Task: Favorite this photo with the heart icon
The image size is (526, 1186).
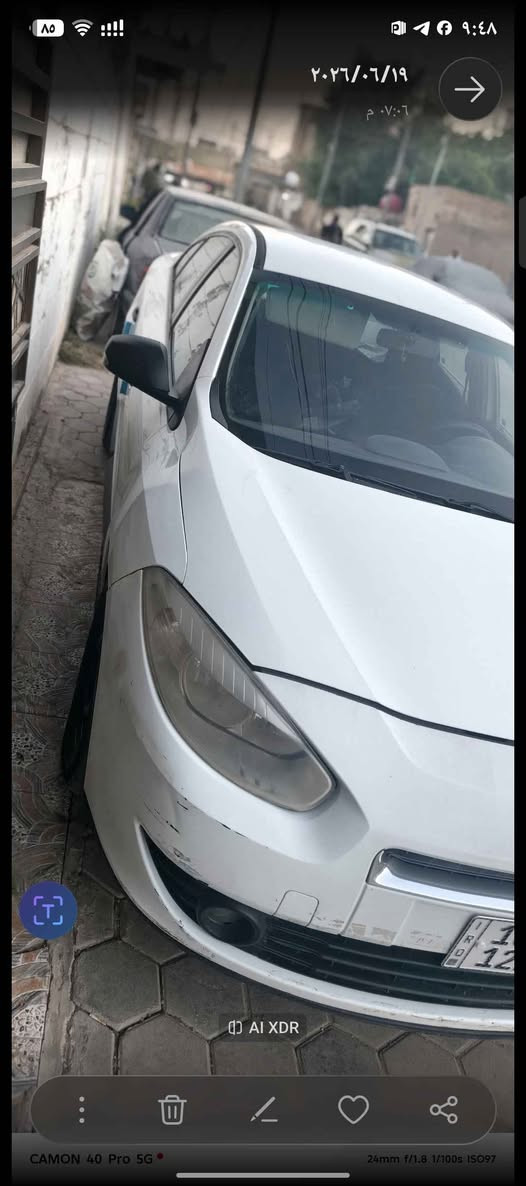Action: [353, 1110]
